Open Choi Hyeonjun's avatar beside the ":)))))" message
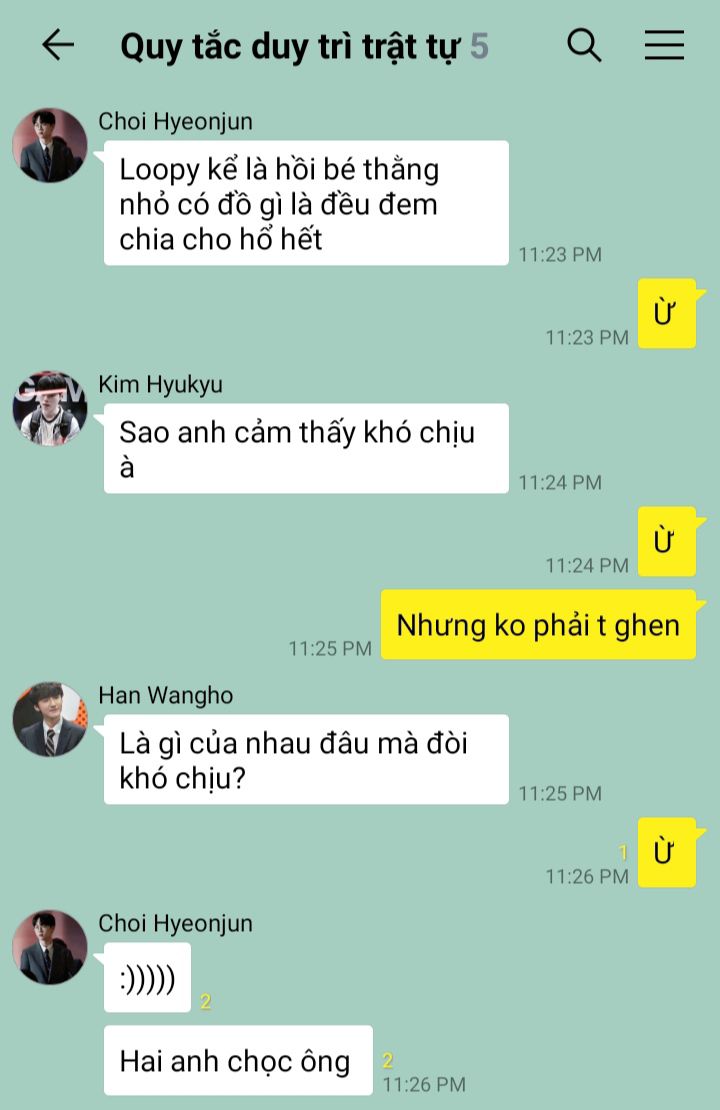720x1110 pixels. pyautogui.click(x=50, y=947)
